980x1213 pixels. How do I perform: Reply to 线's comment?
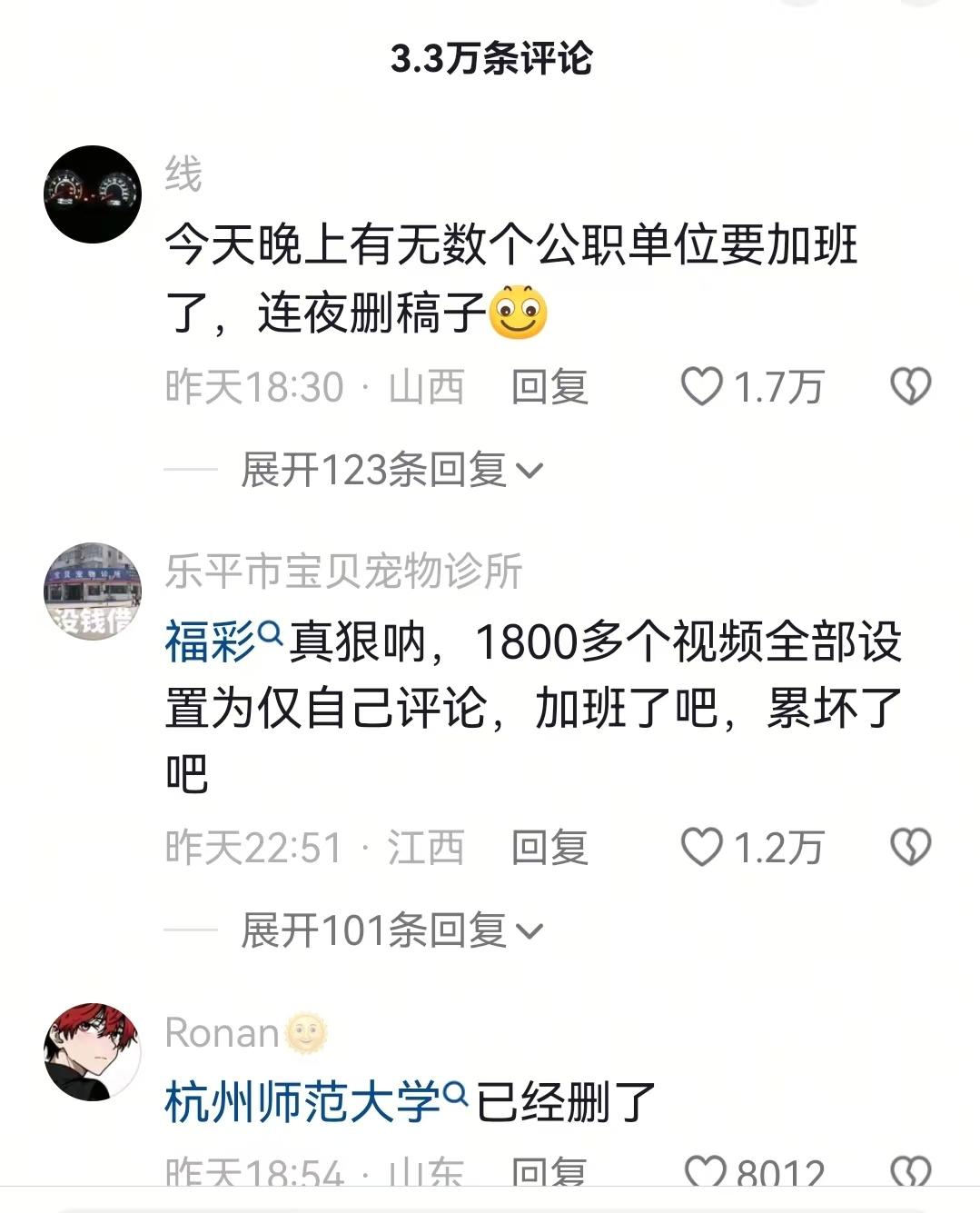pyautogui.click(x=549, y=387)
